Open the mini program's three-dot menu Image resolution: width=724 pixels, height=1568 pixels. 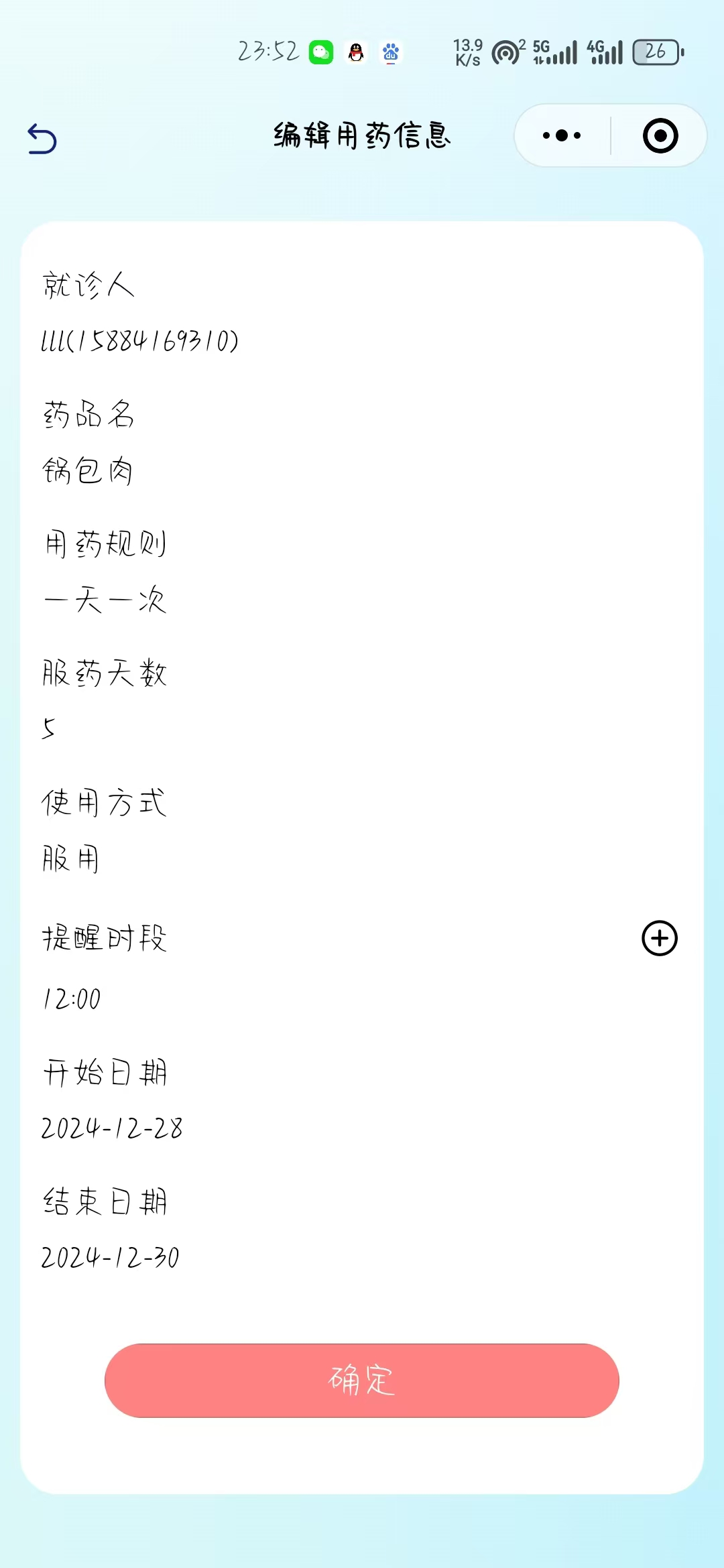click(562, 136)
